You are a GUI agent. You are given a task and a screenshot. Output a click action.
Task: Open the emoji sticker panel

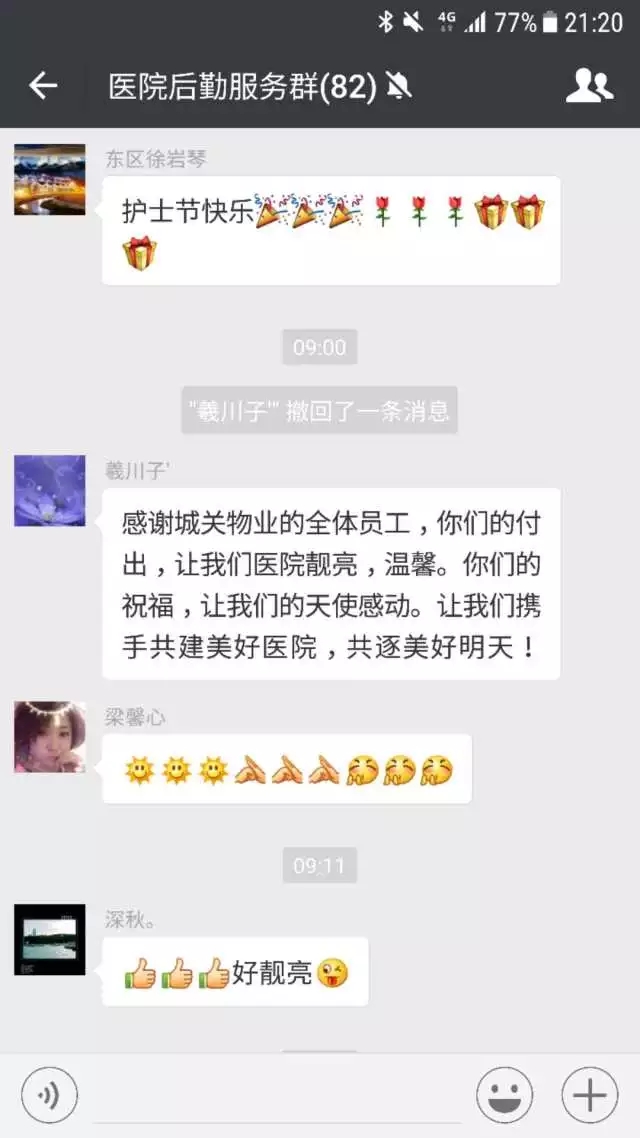tap(504, 1096)
